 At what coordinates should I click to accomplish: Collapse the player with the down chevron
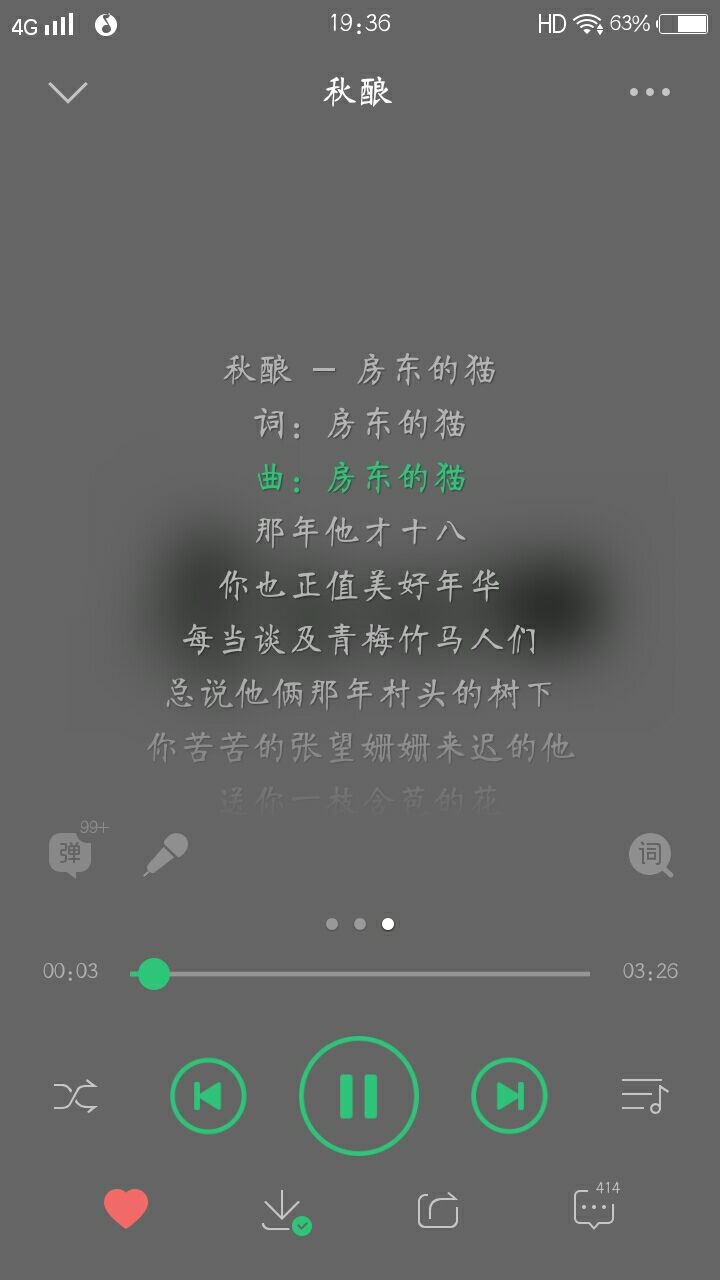coord(68,92)
